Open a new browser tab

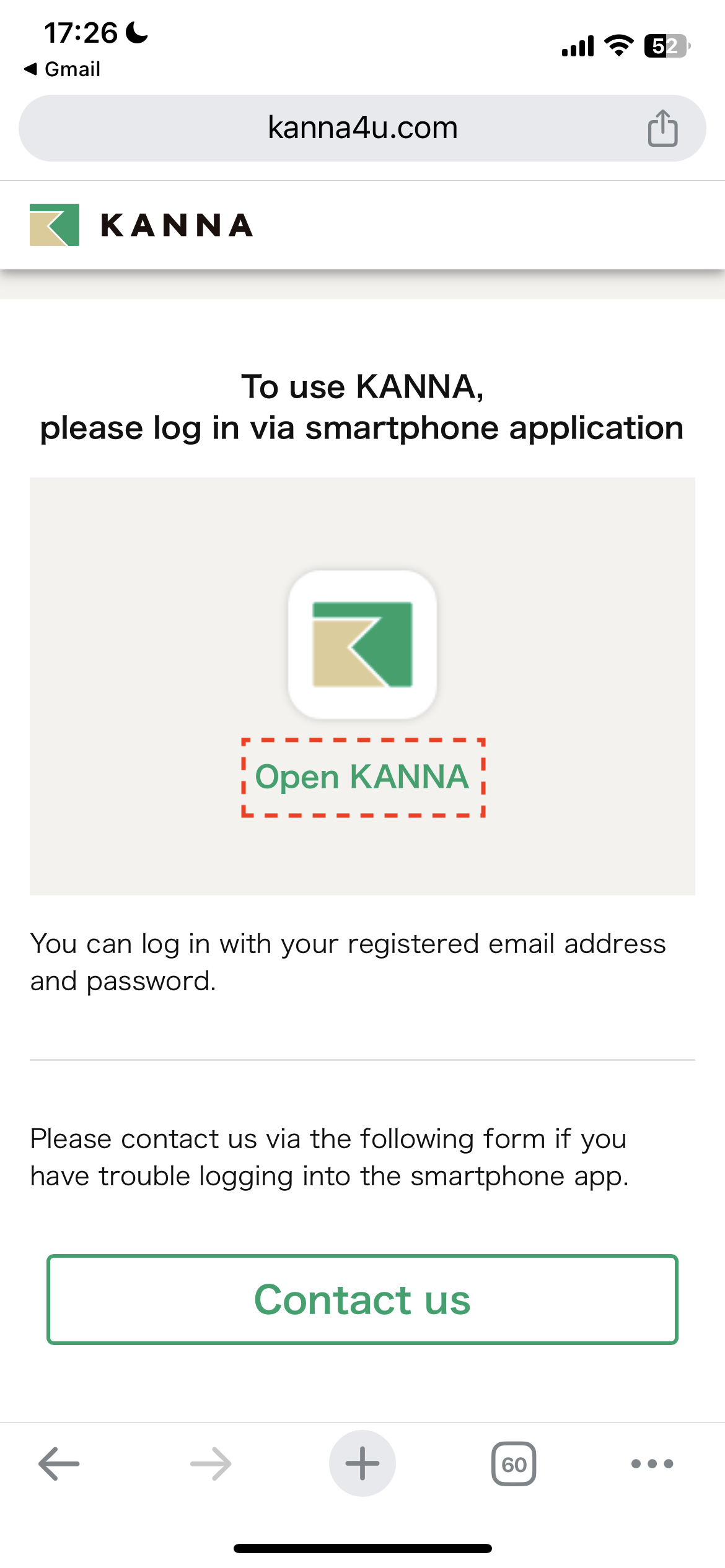[362, 1463]
